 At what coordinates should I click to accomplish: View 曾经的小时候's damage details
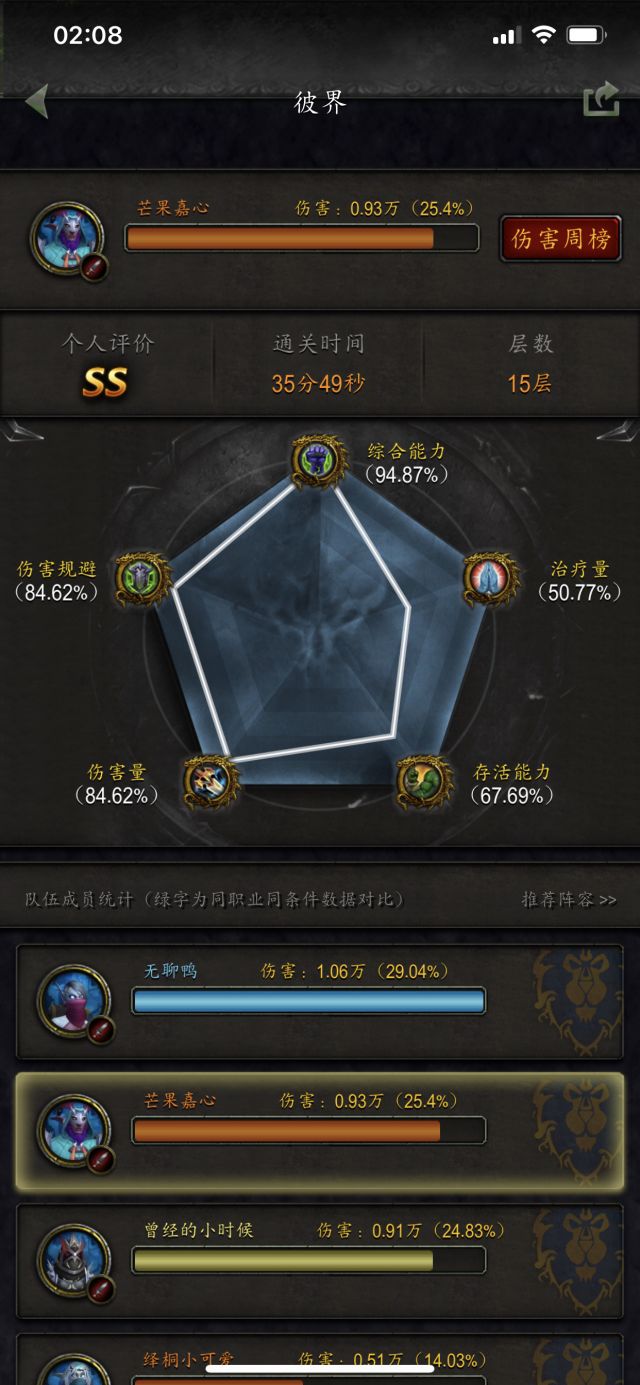319,1260
